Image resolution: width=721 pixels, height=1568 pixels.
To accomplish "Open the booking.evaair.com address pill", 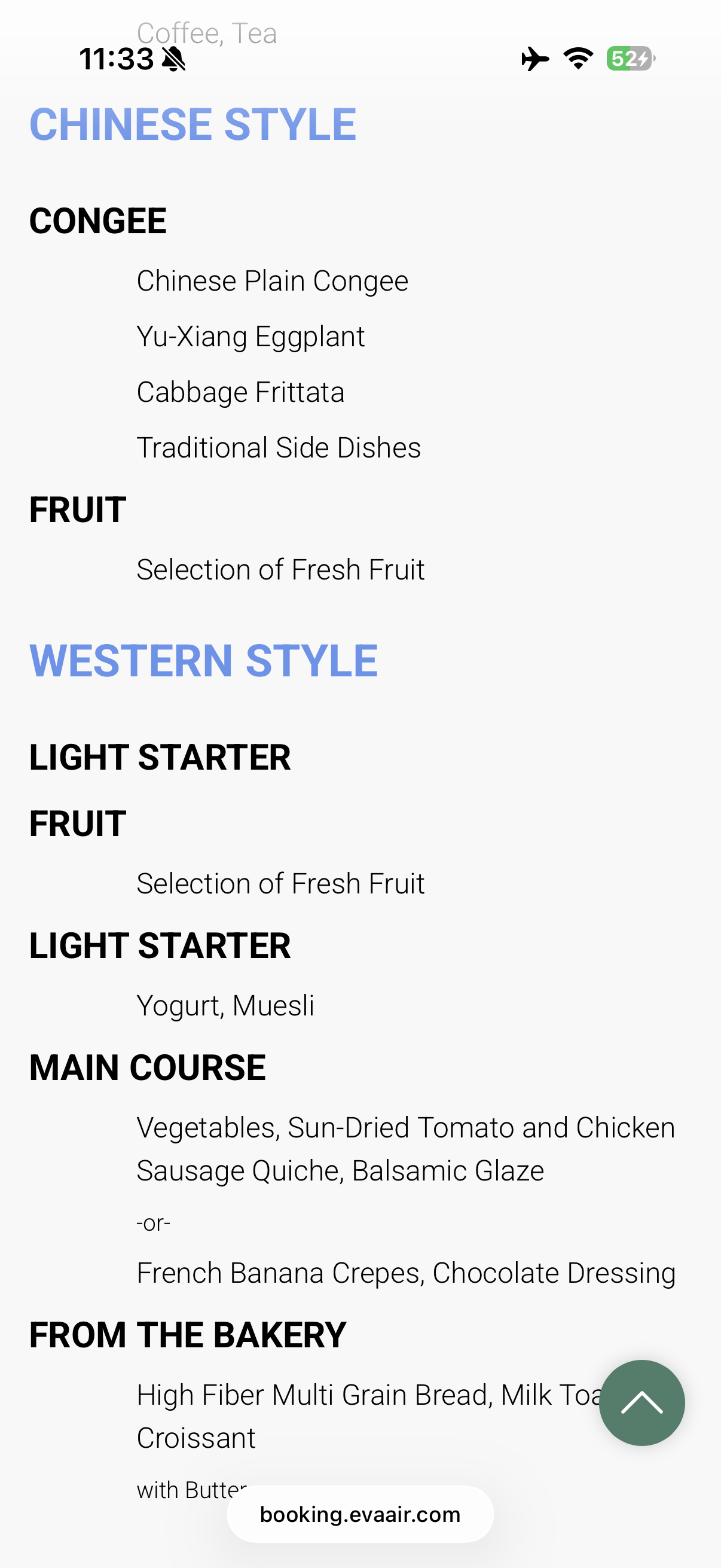I will coord(360,1514).
